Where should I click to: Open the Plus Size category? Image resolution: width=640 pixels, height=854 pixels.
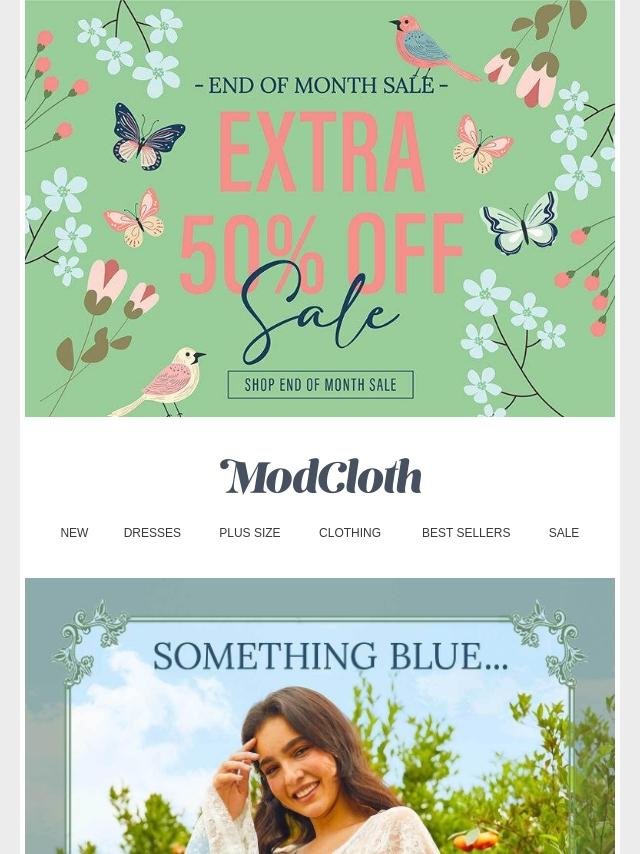point(249,533)
